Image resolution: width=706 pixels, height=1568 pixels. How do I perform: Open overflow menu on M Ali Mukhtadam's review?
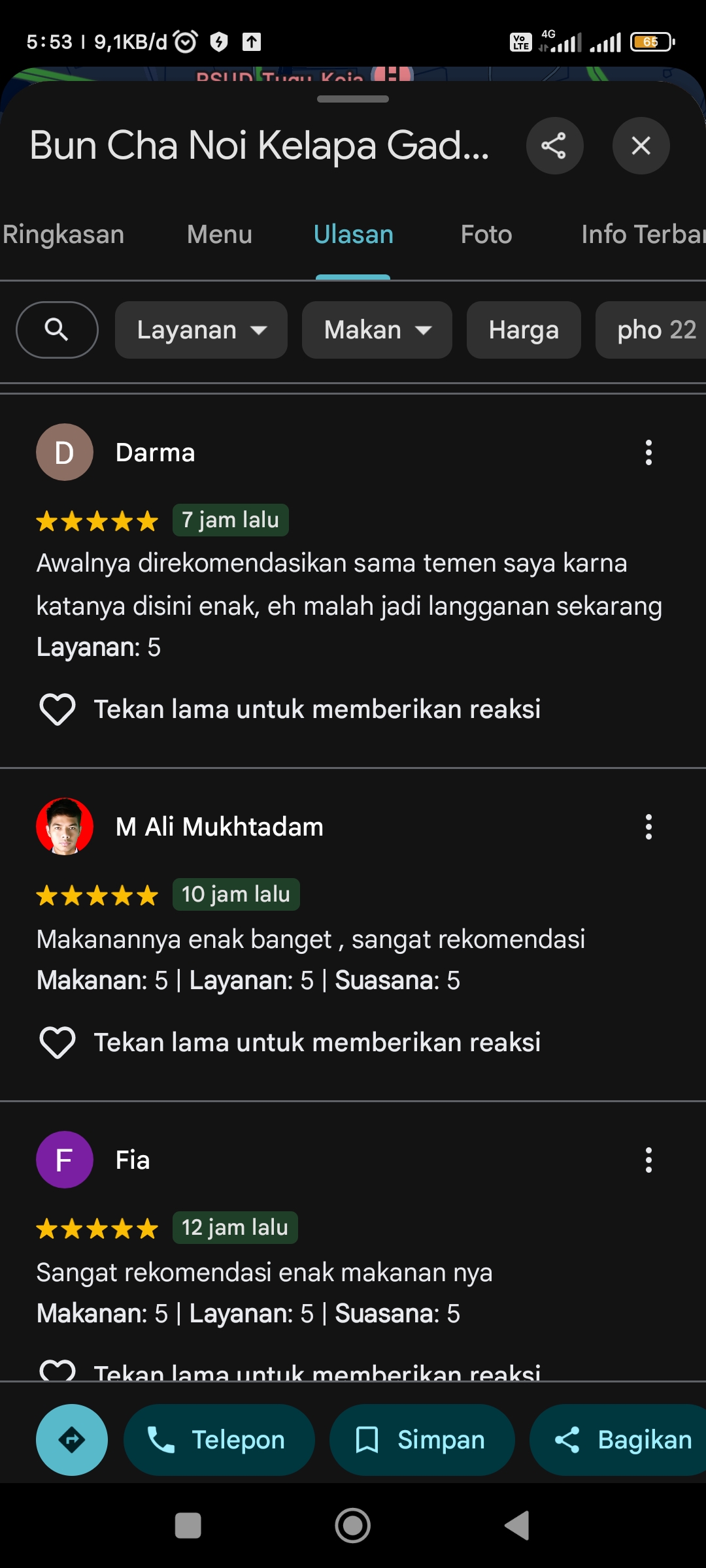648,826
